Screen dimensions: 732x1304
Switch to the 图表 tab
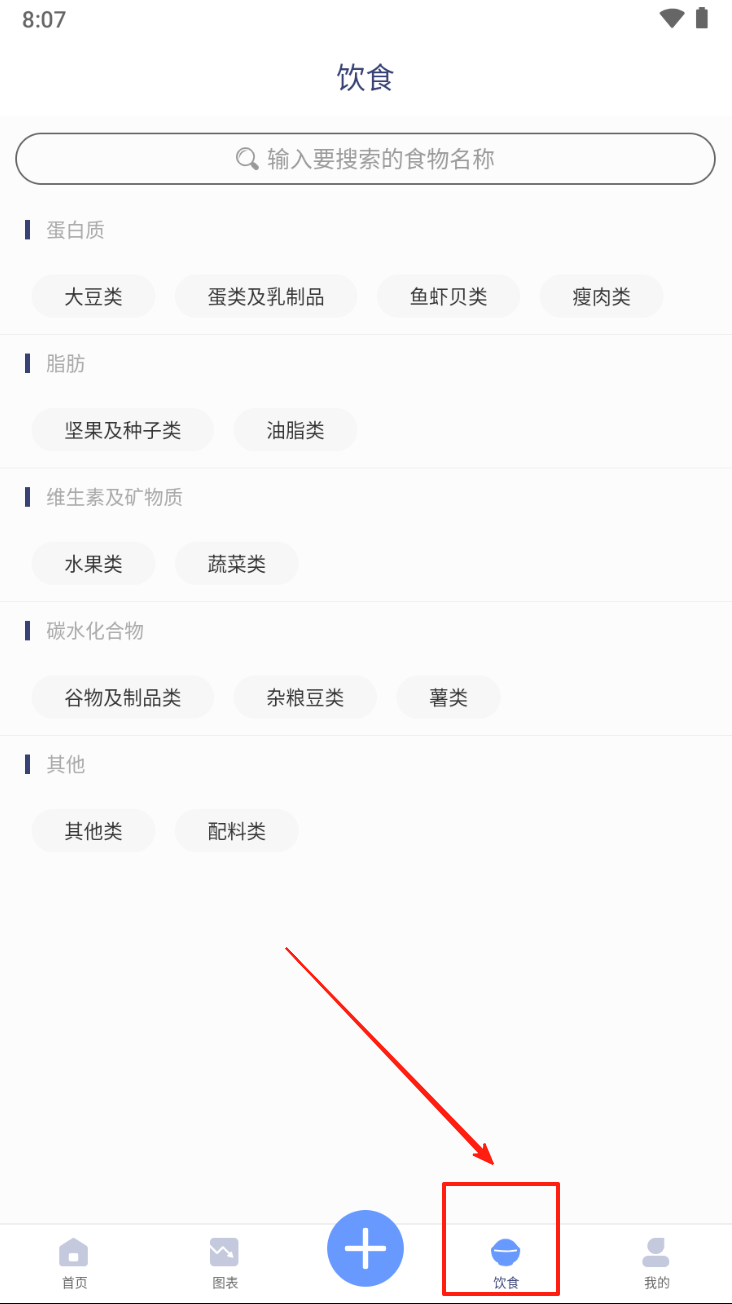(224, 1262)
